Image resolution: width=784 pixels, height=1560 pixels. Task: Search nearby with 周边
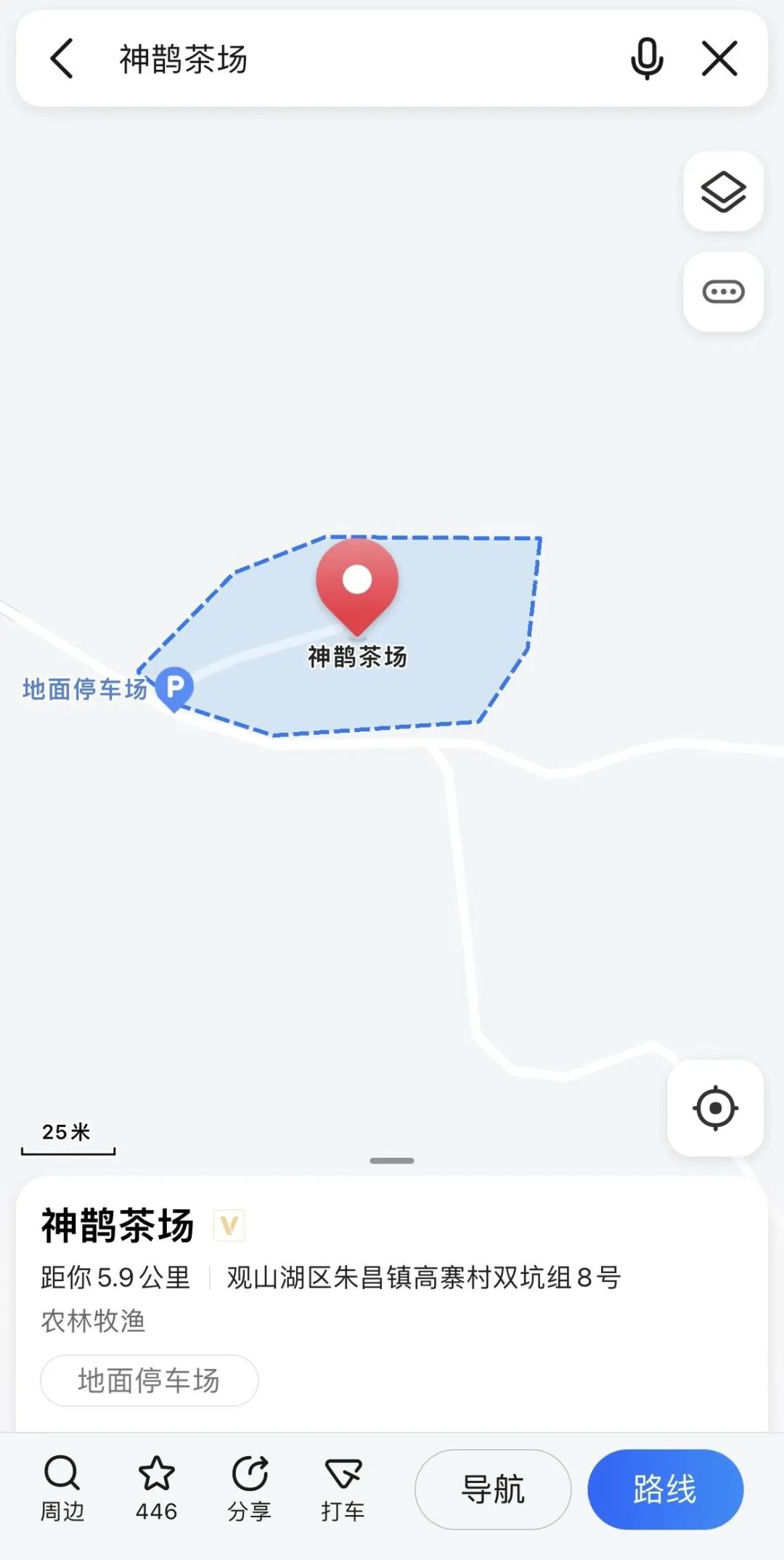click(x=62, y=1489)
